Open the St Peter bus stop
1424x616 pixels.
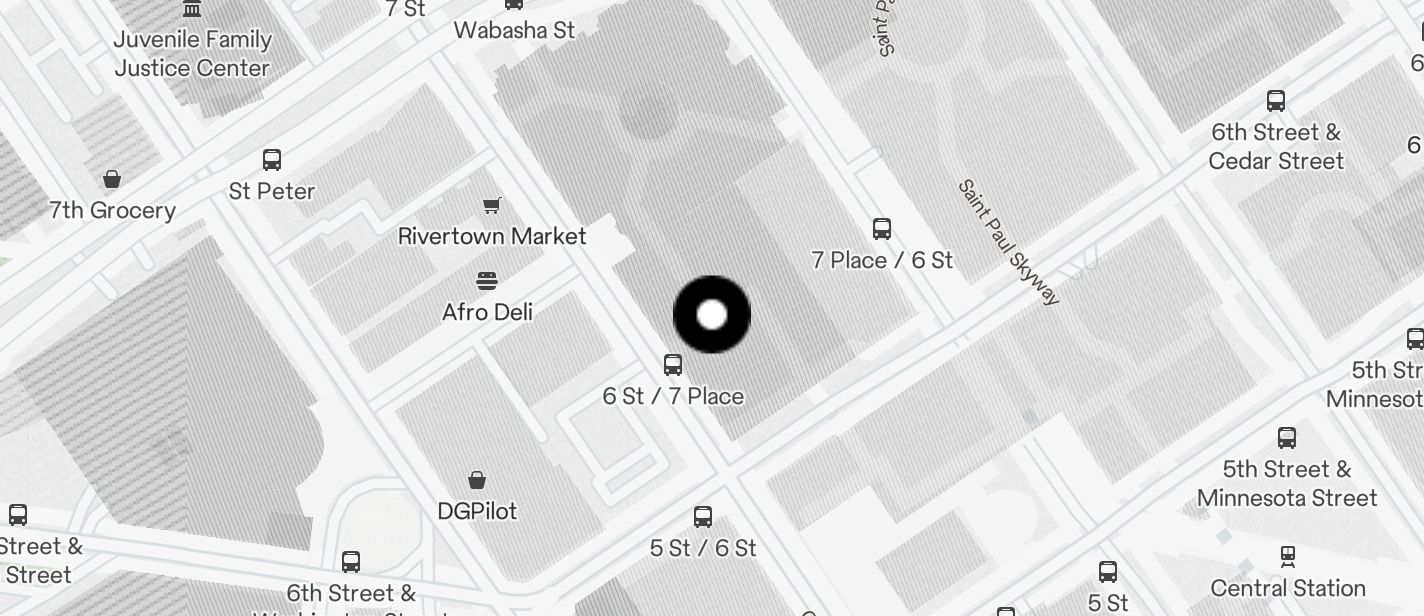[272, 160]
